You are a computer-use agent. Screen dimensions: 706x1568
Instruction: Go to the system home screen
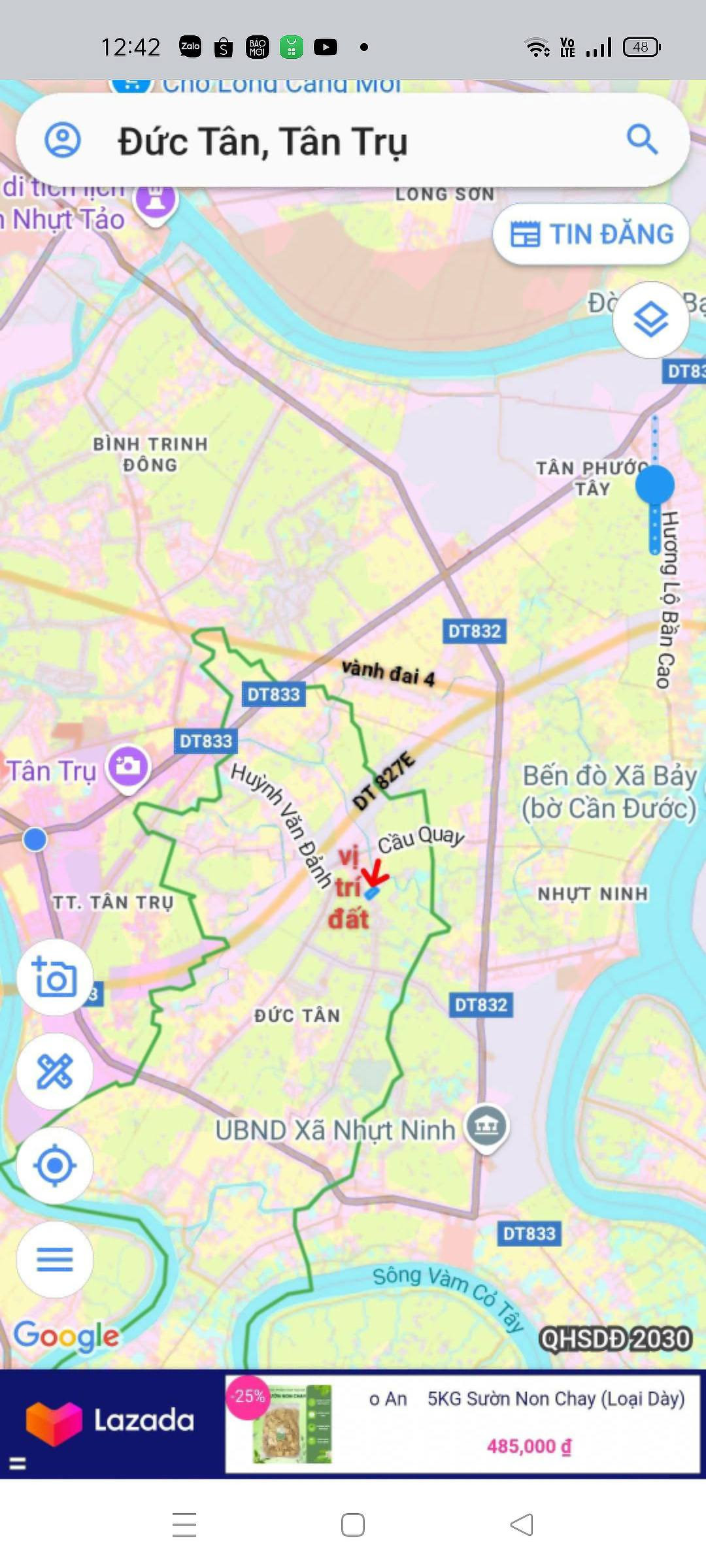(353, 1525)
